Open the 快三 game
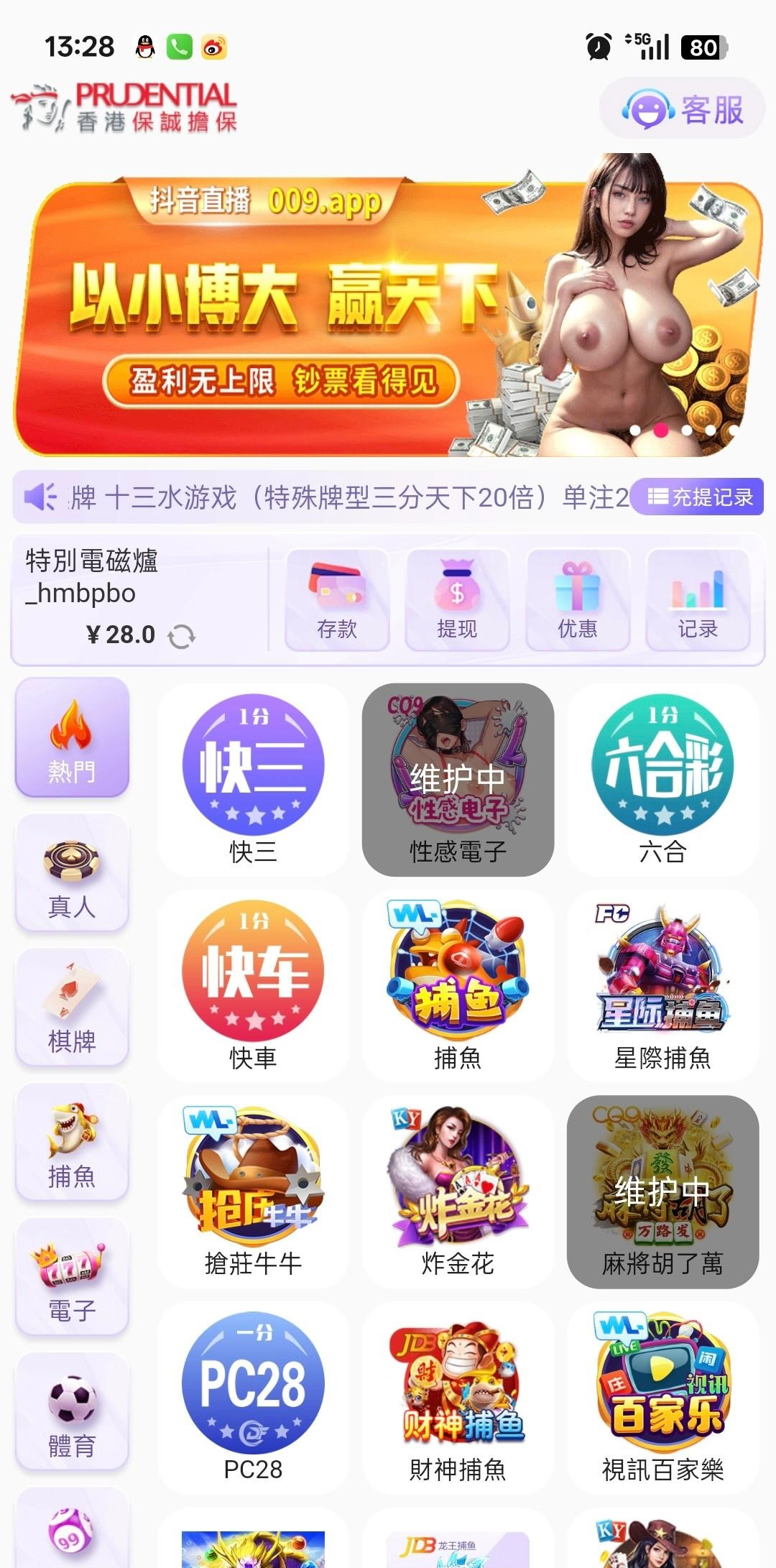Viewport: 776px width, 1568px height. click(253, 779)
